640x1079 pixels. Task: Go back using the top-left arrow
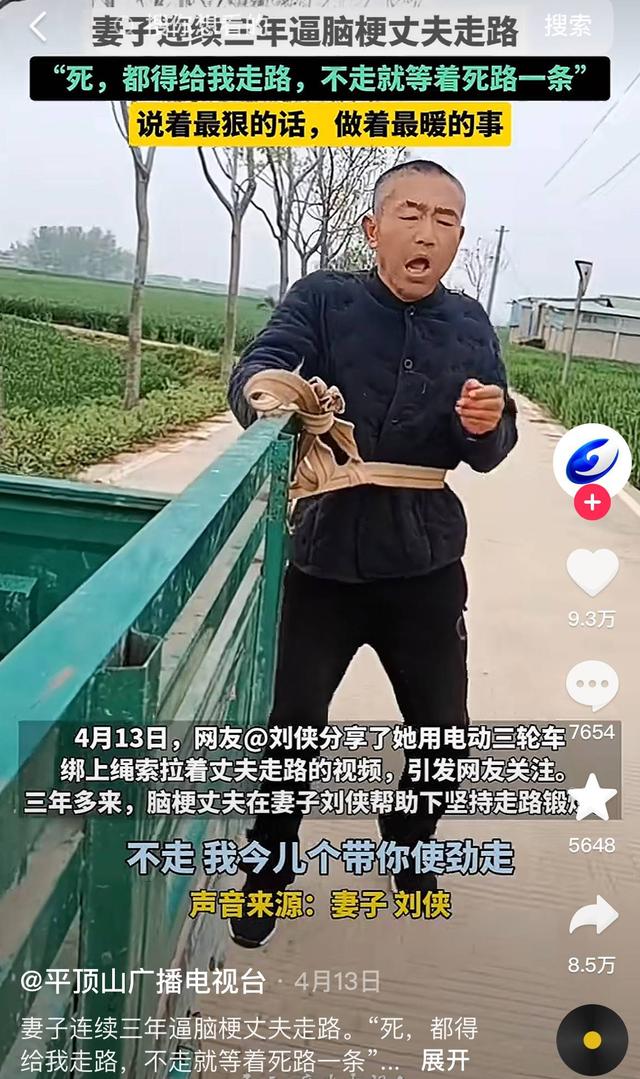coord(38,28)
